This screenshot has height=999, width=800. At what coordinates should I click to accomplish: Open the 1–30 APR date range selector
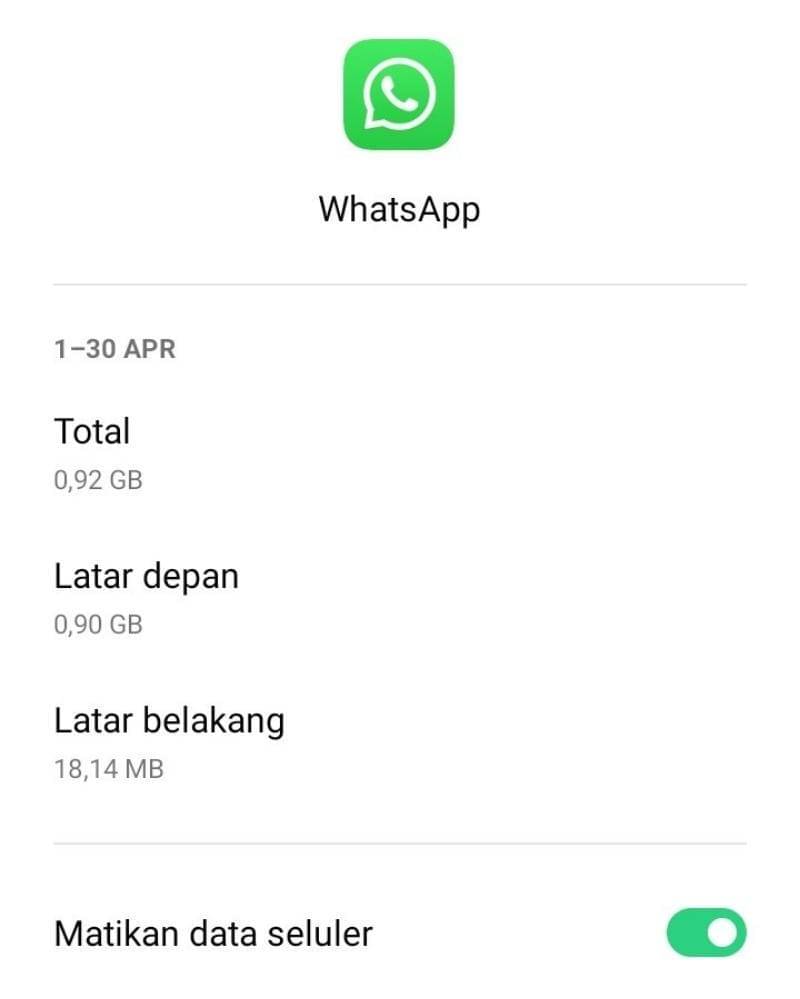[x=114, y=348]
